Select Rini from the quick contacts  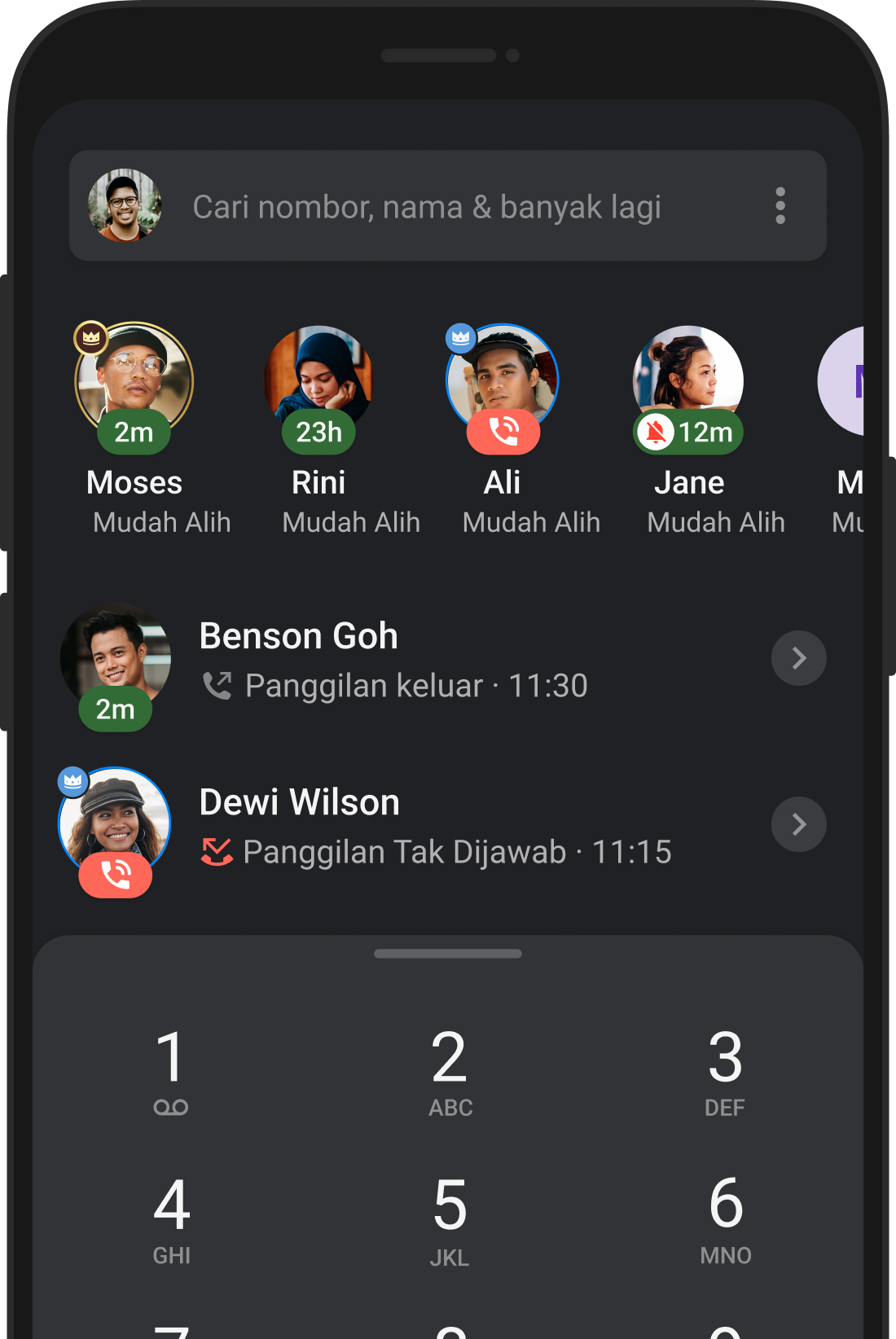318,383
